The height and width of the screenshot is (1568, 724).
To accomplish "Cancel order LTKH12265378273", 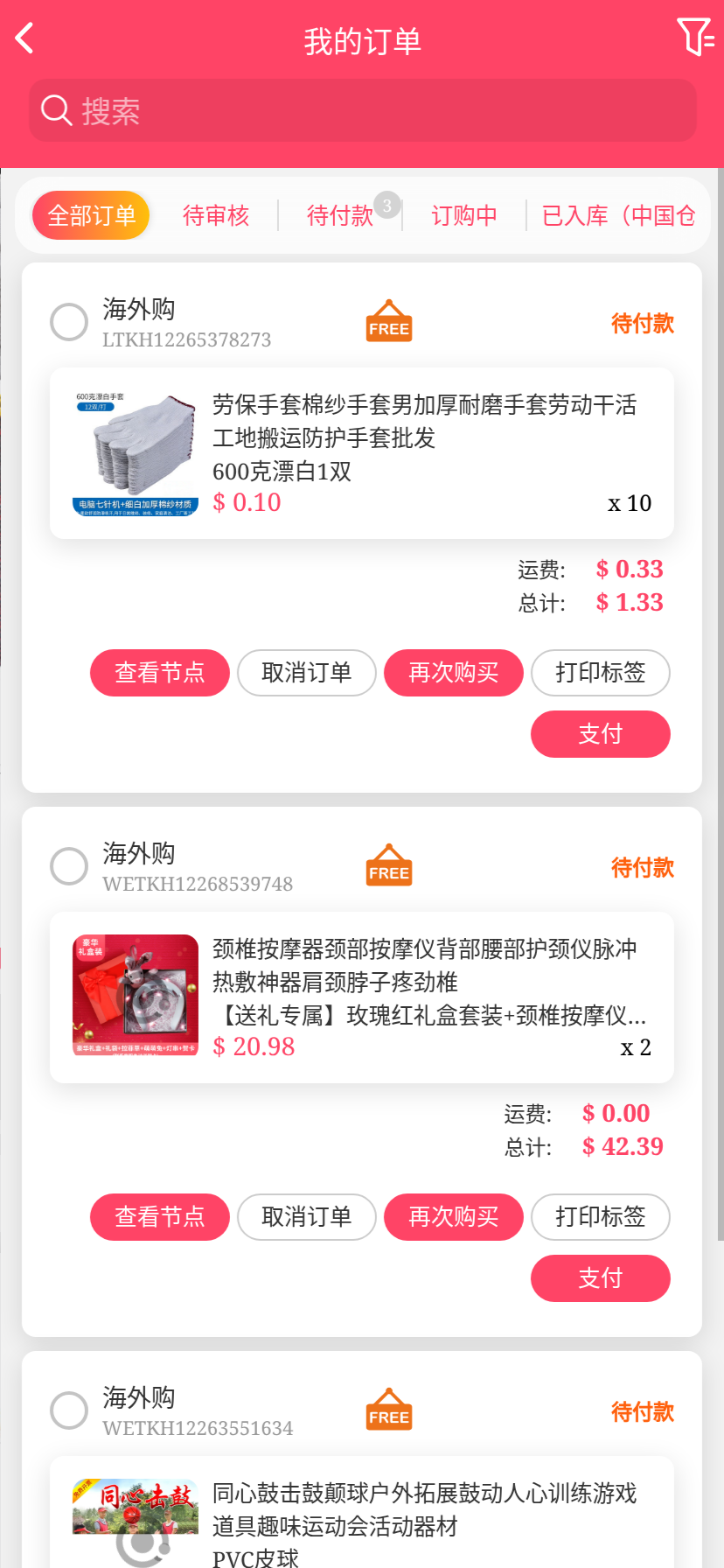I will click(307, 673).
